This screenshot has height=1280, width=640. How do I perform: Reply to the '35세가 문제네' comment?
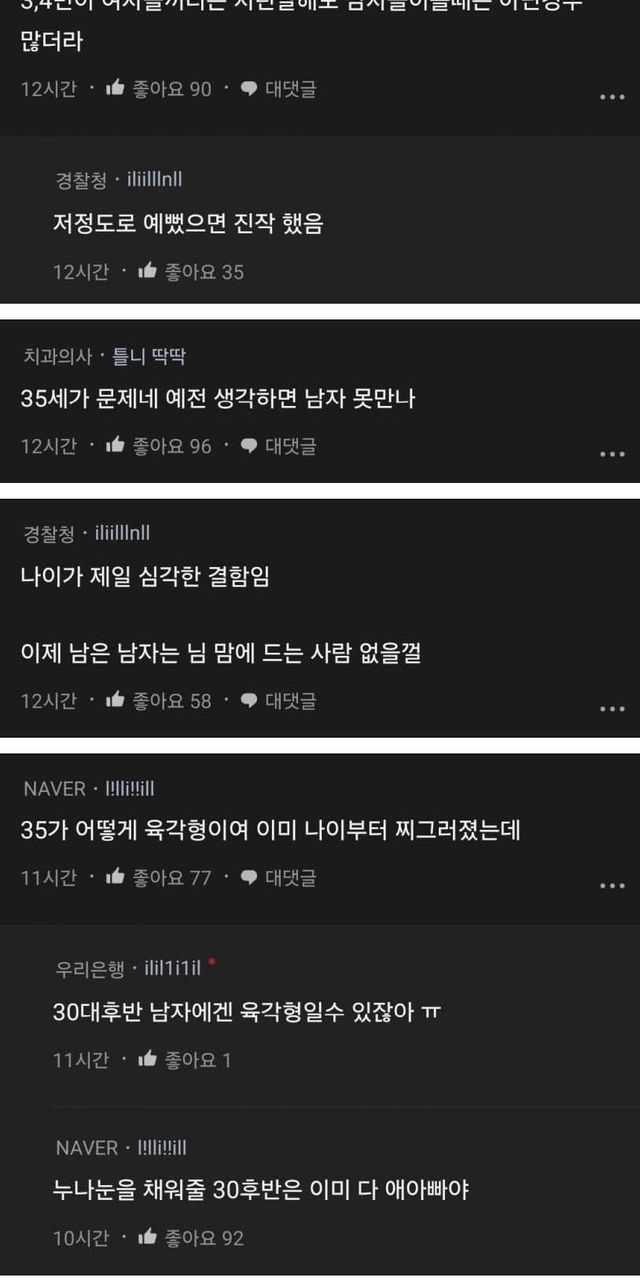coord(279,446)
